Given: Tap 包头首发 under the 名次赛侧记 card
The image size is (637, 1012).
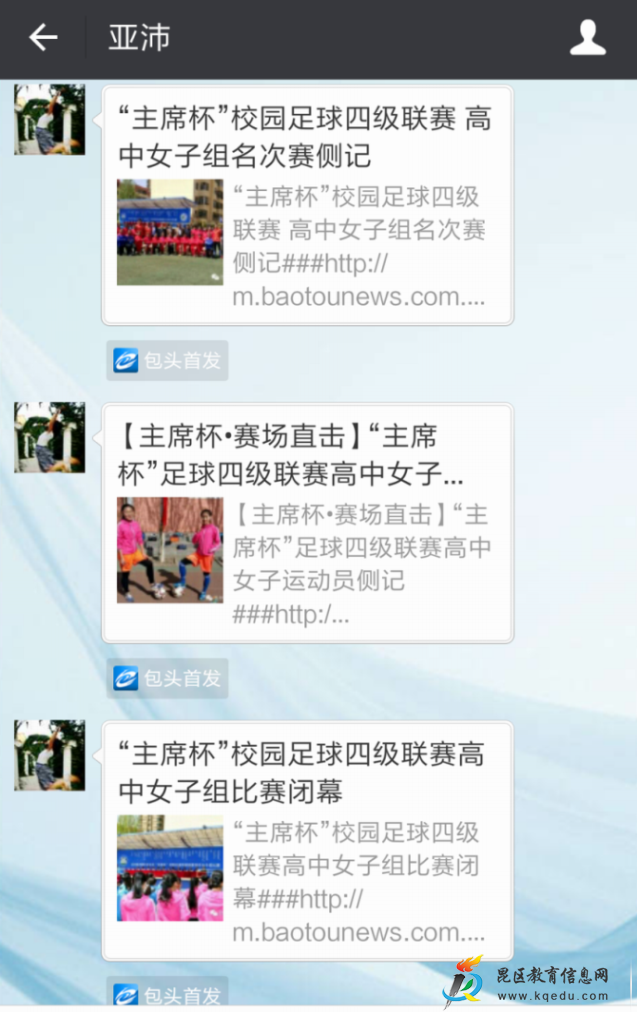Looking at the screenshot, I should pos(168,360).
